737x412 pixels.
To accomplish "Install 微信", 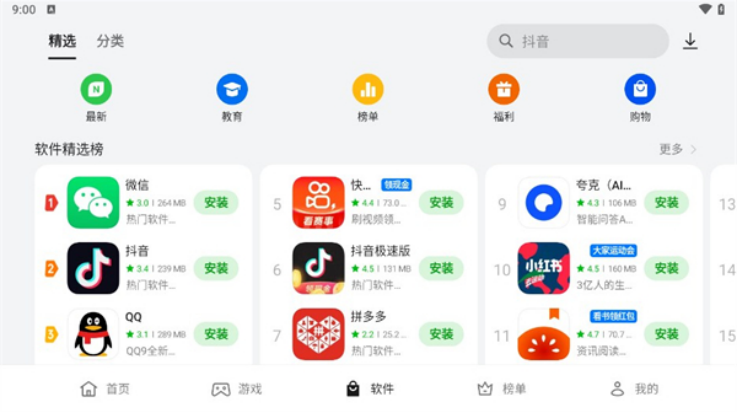I will [216, 202].
